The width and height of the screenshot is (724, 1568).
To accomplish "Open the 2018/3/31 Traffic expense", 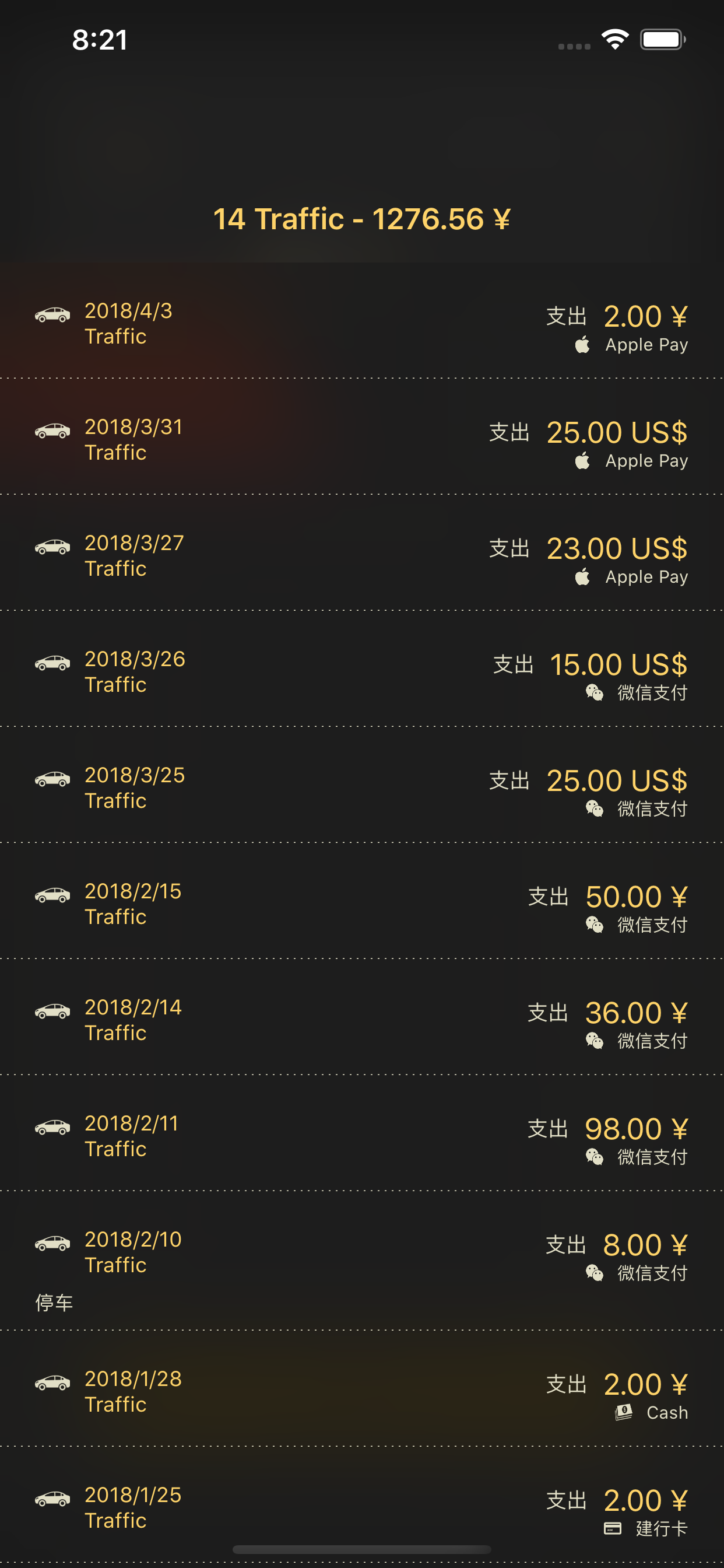I will point(362,436).
